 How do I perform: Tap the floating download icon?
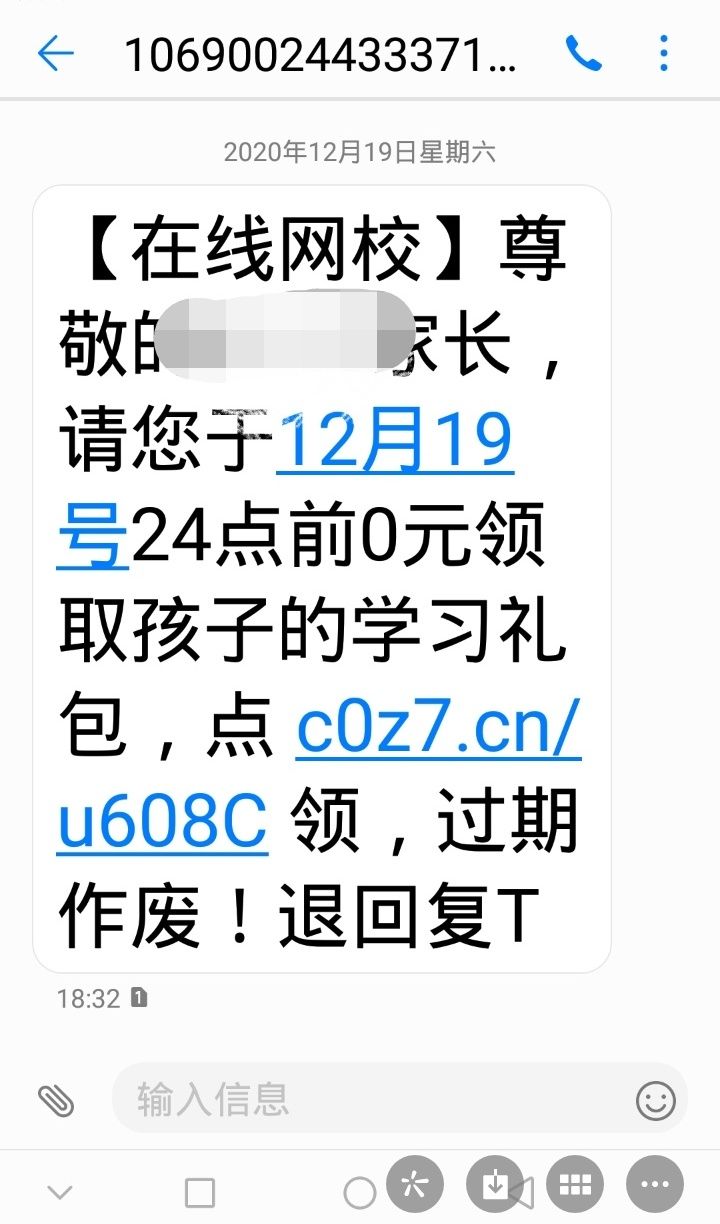pyautogui.click(x=495, y=1185)
